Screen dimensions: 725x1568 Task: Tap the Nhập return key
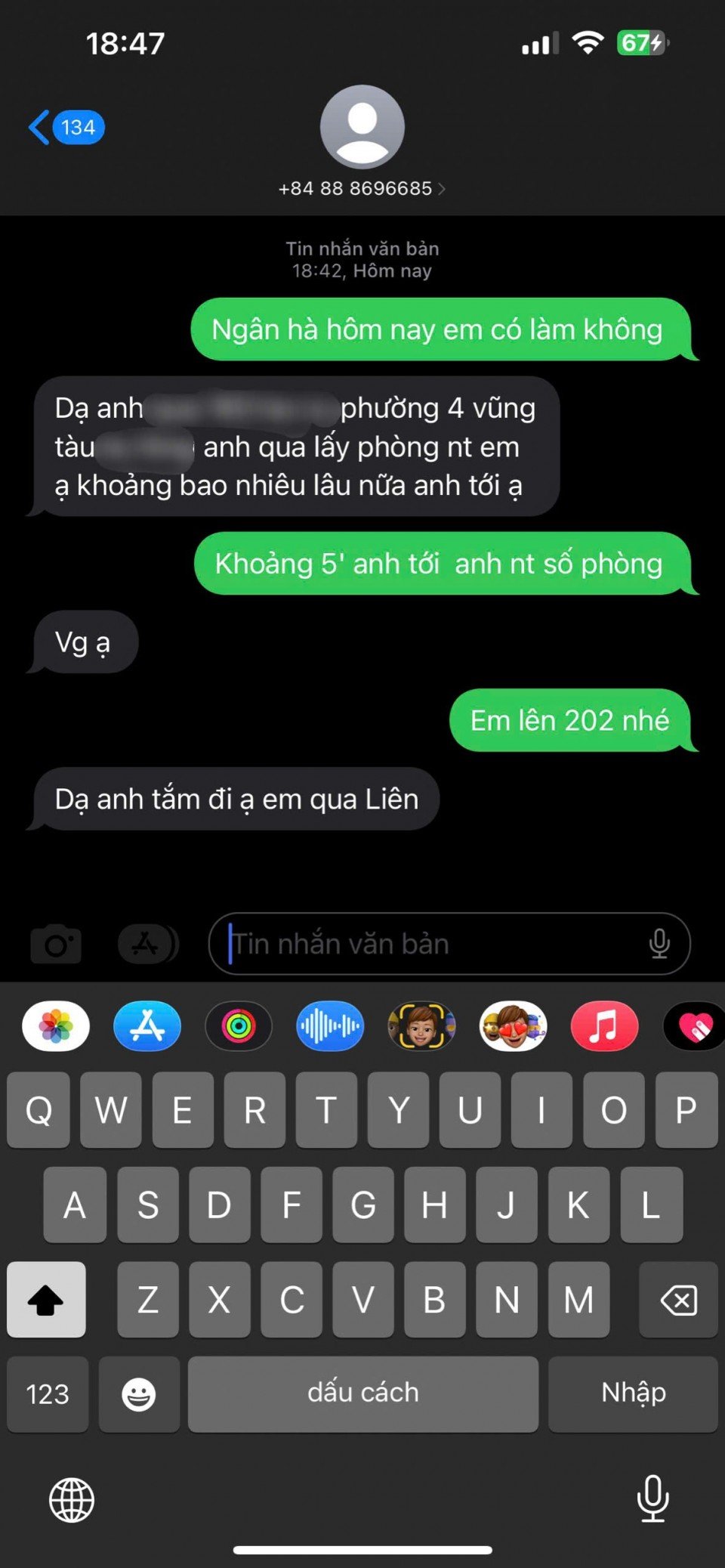633,1394
